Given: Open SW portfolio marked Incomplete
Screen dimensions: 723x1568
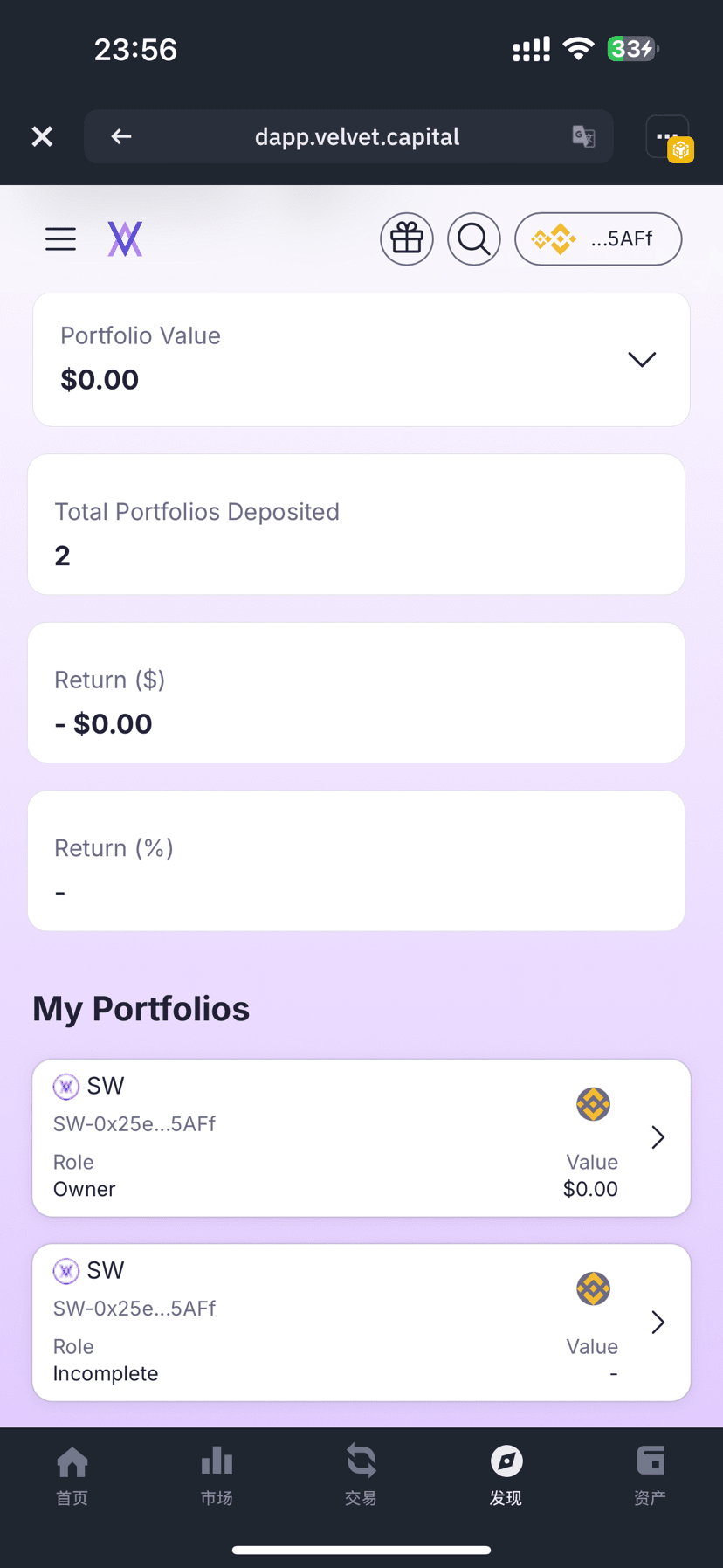Looking at the screenshot, I should (x=361, y=1323).
